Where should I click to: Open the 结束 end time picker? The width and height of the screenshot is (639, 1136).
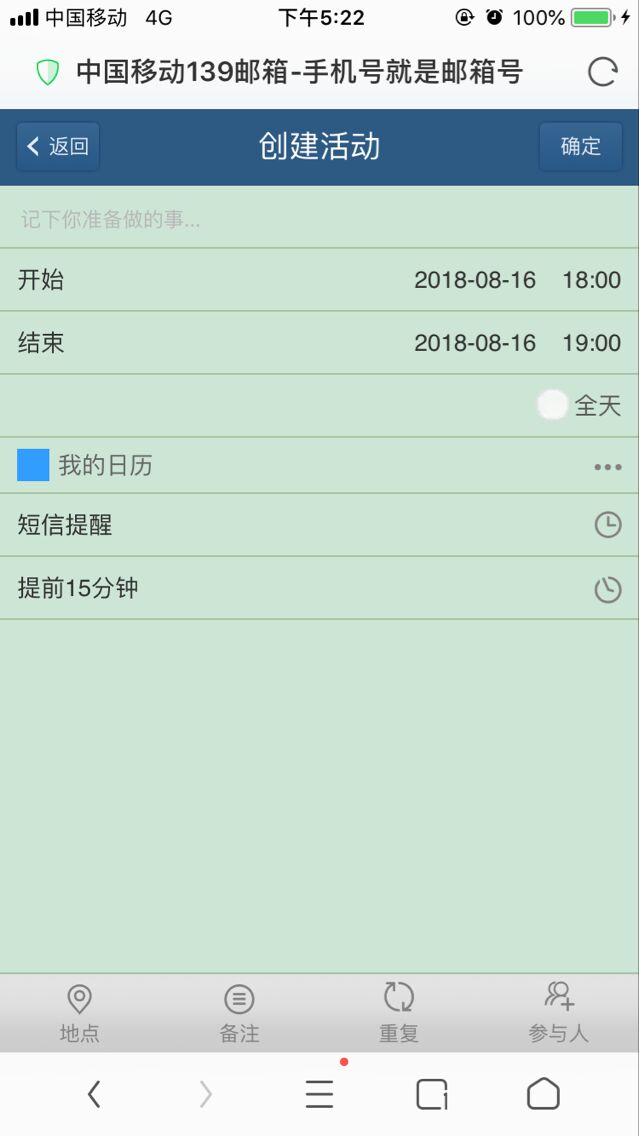[320, 343]
